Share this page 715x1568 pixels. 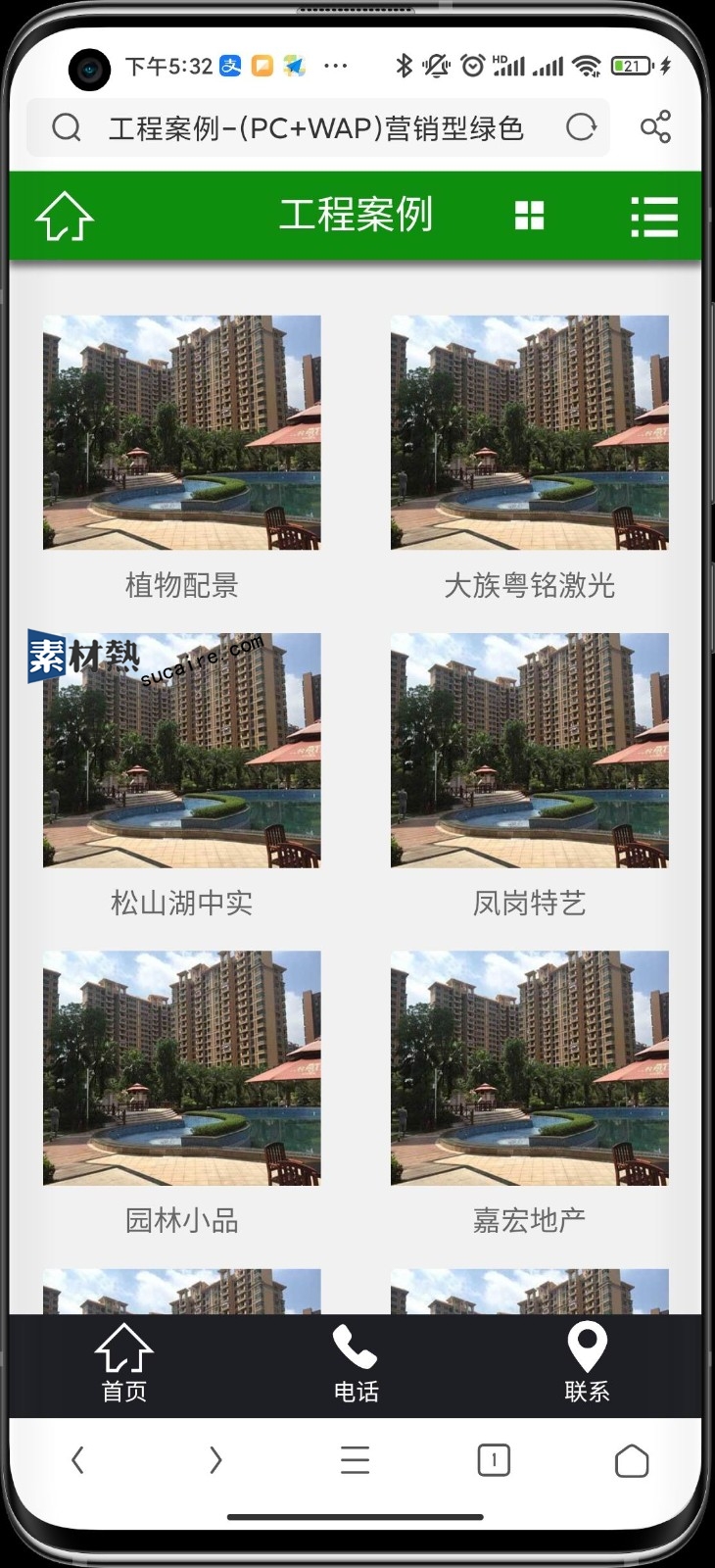pos(655,127)
